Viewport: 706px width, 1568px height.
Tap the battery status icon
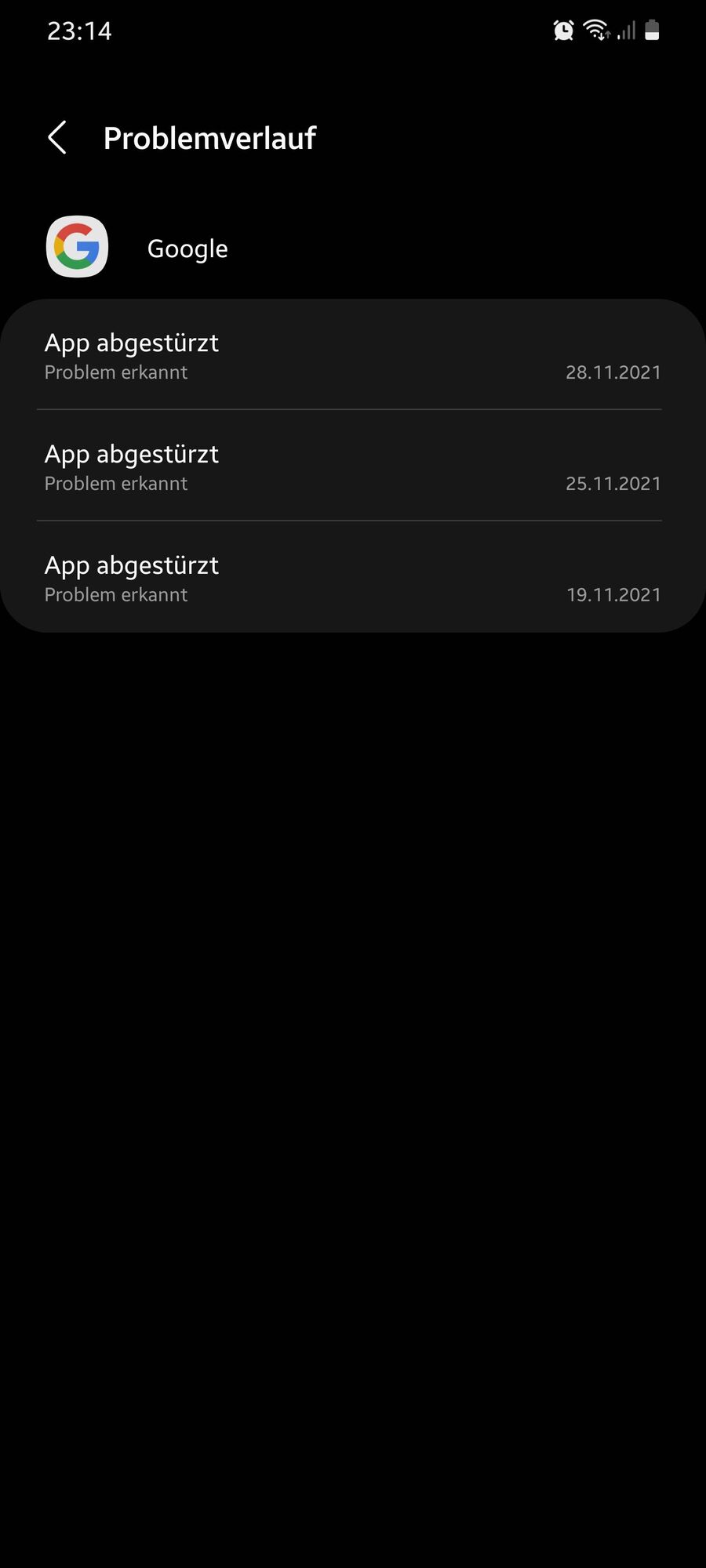[x=654, y=31]
